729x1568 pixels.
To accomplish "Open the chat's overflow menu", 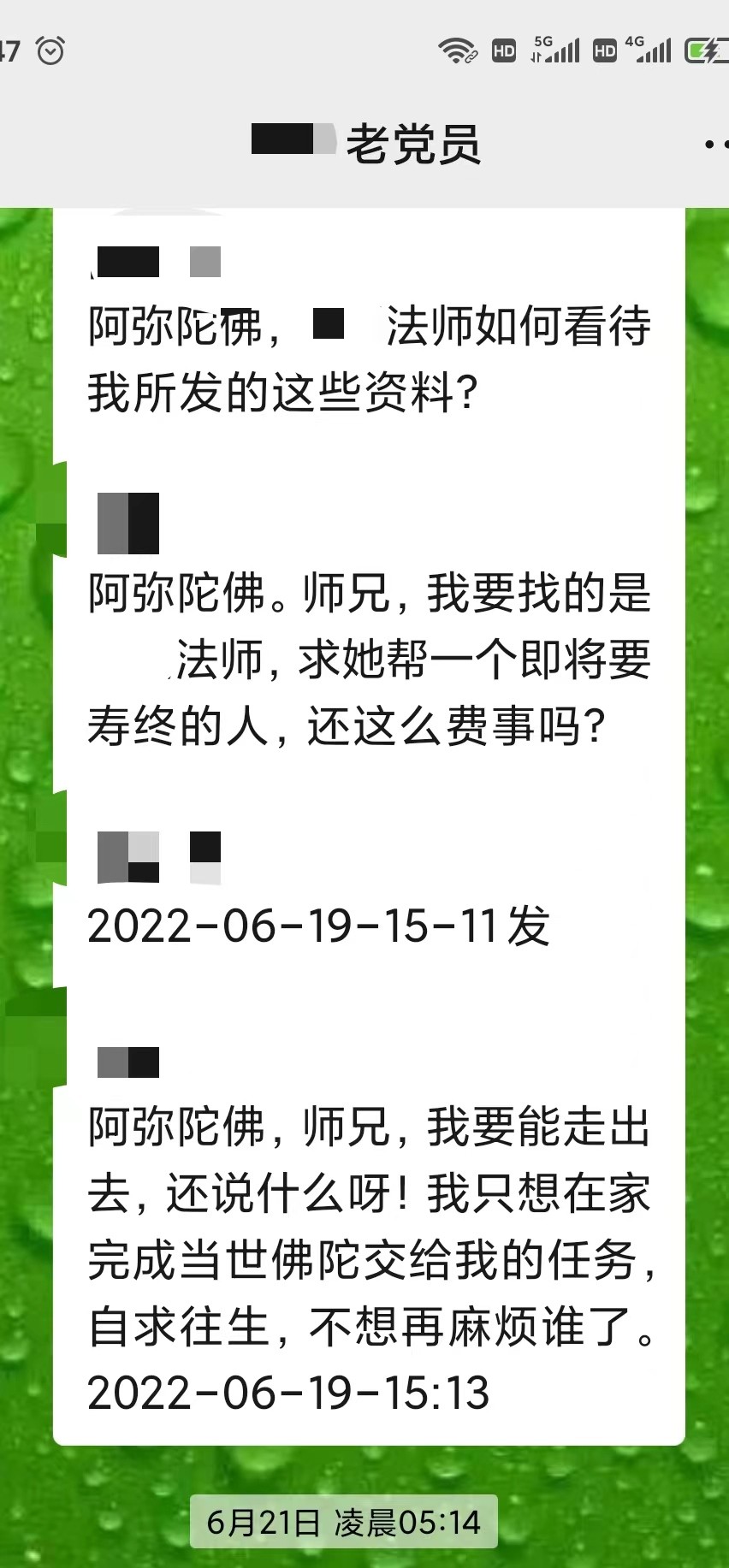I will pos(716,145).
